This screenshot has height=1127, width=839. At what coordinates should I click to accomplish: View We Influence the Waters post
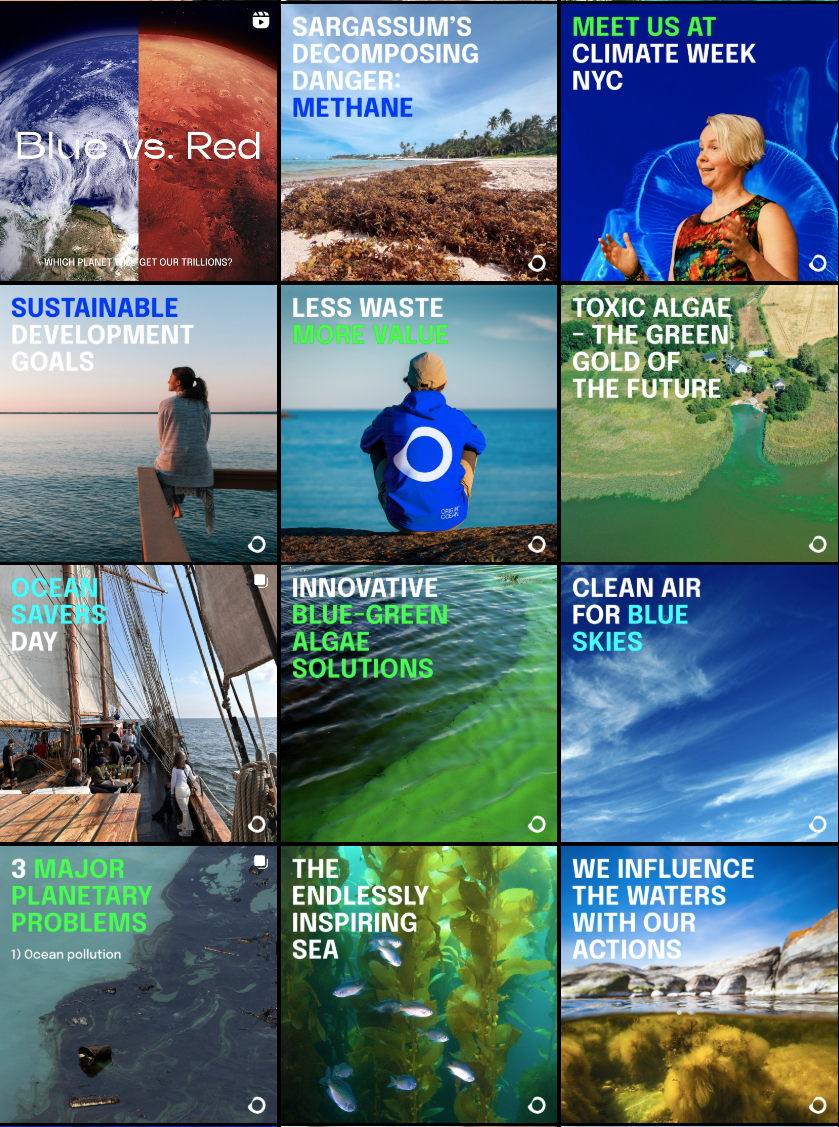point(699,984)
